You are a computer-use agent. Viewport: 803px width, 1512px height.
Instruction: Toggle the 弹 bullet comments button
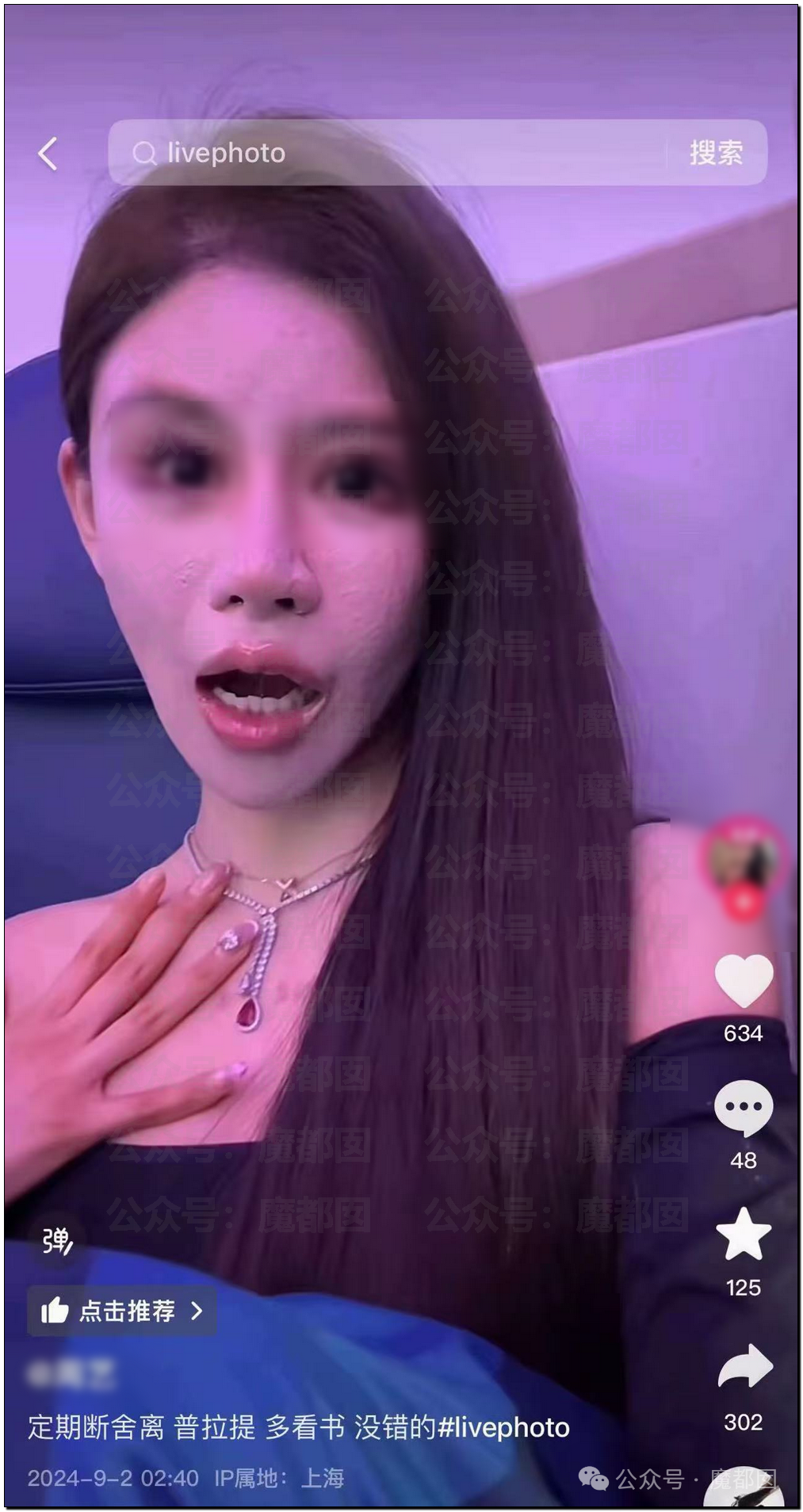click(57, 1240)
